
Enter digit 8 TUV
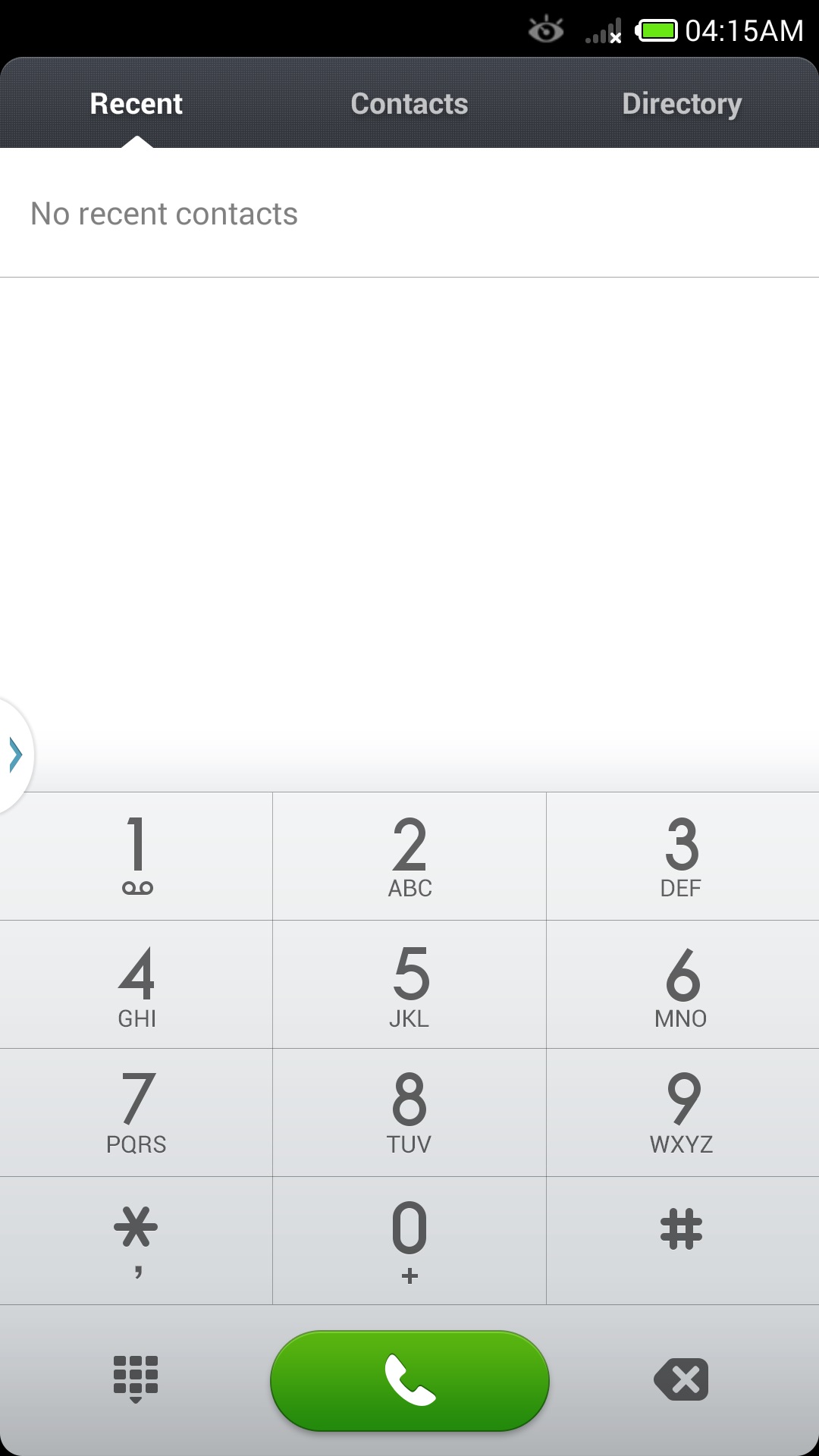pos(409,1112)
